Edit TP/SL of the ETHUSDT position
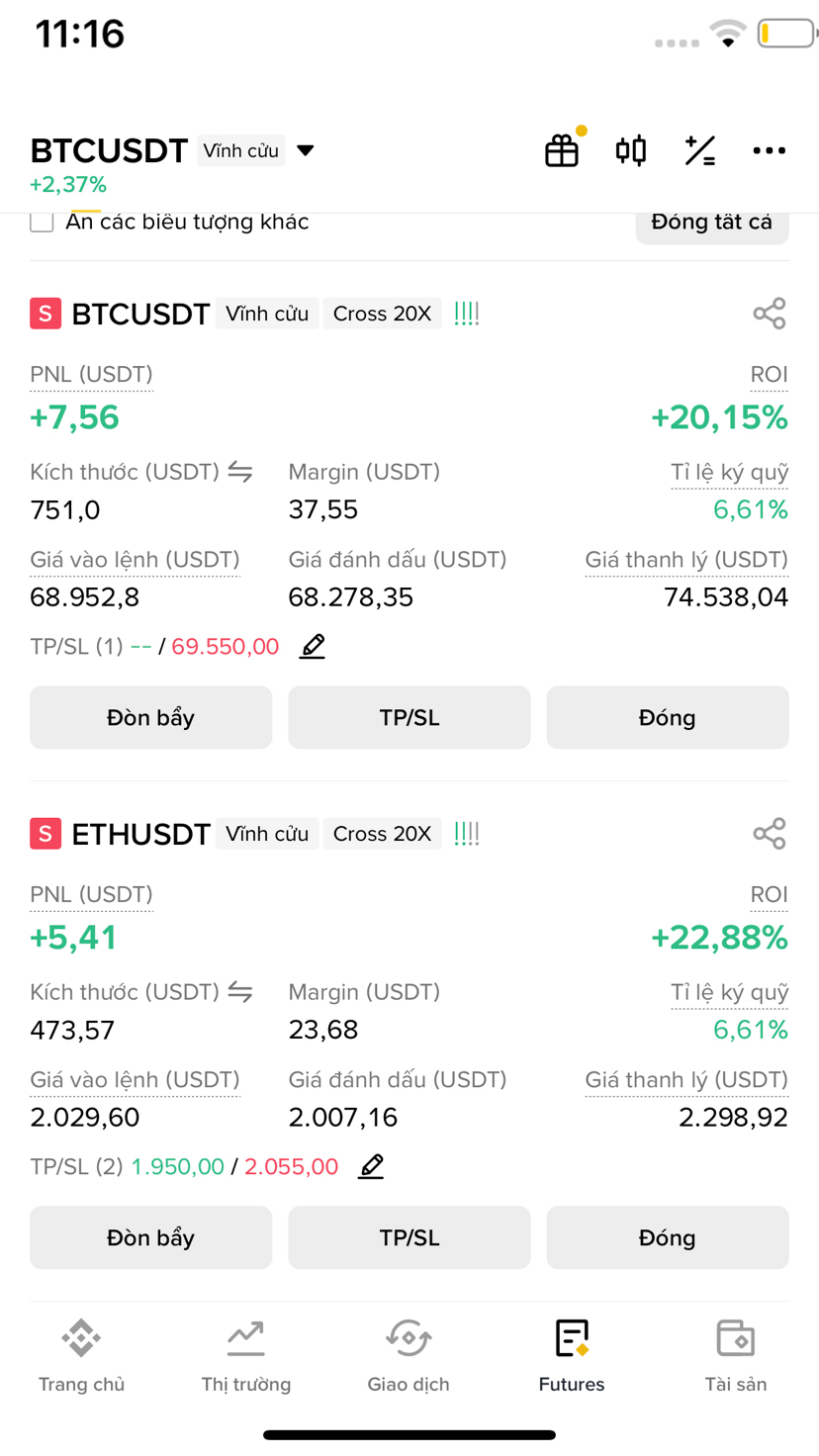Screen dimensions: 819x1456 [x=371, y=1167]
